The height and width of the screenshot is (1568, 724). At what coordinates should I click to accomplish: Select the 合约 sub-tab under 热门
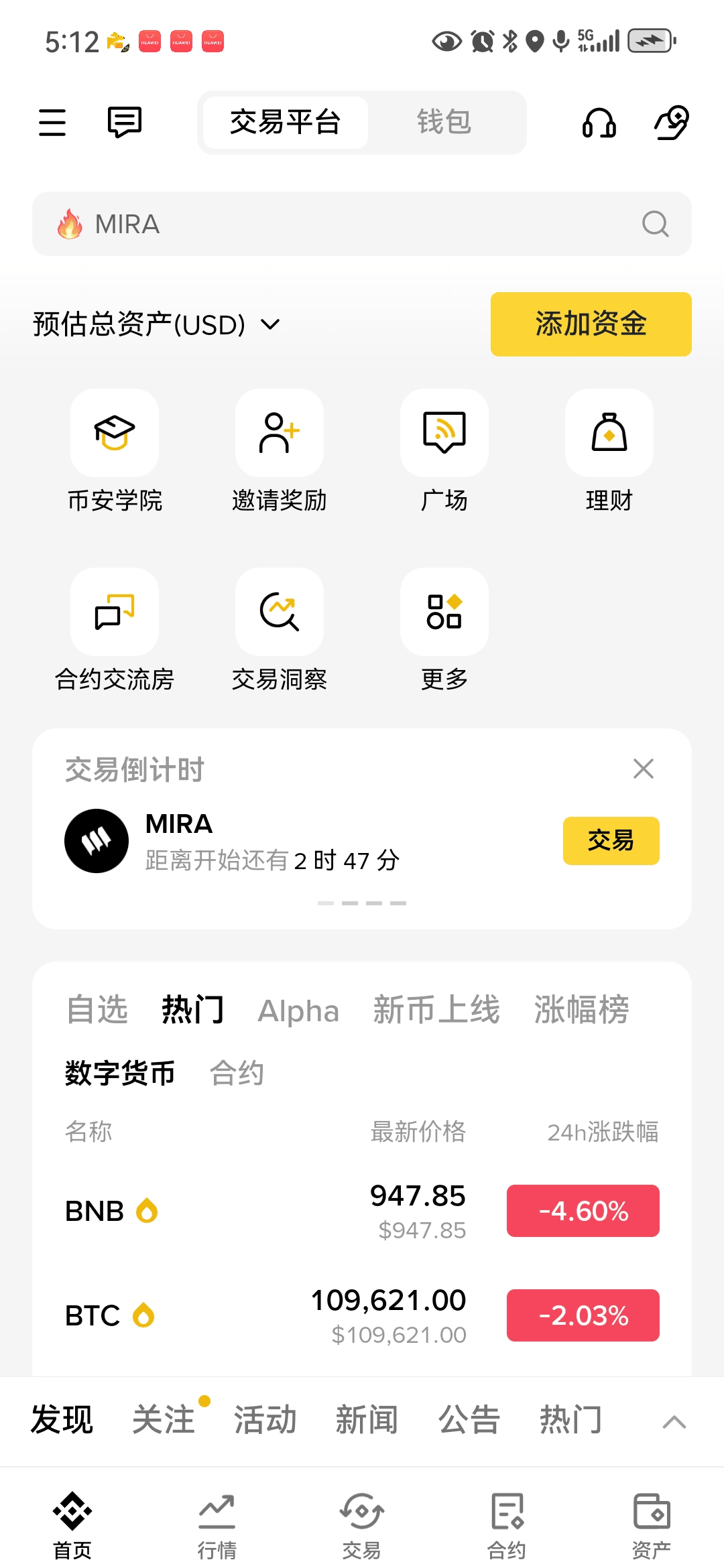(x=237, y=1073)
